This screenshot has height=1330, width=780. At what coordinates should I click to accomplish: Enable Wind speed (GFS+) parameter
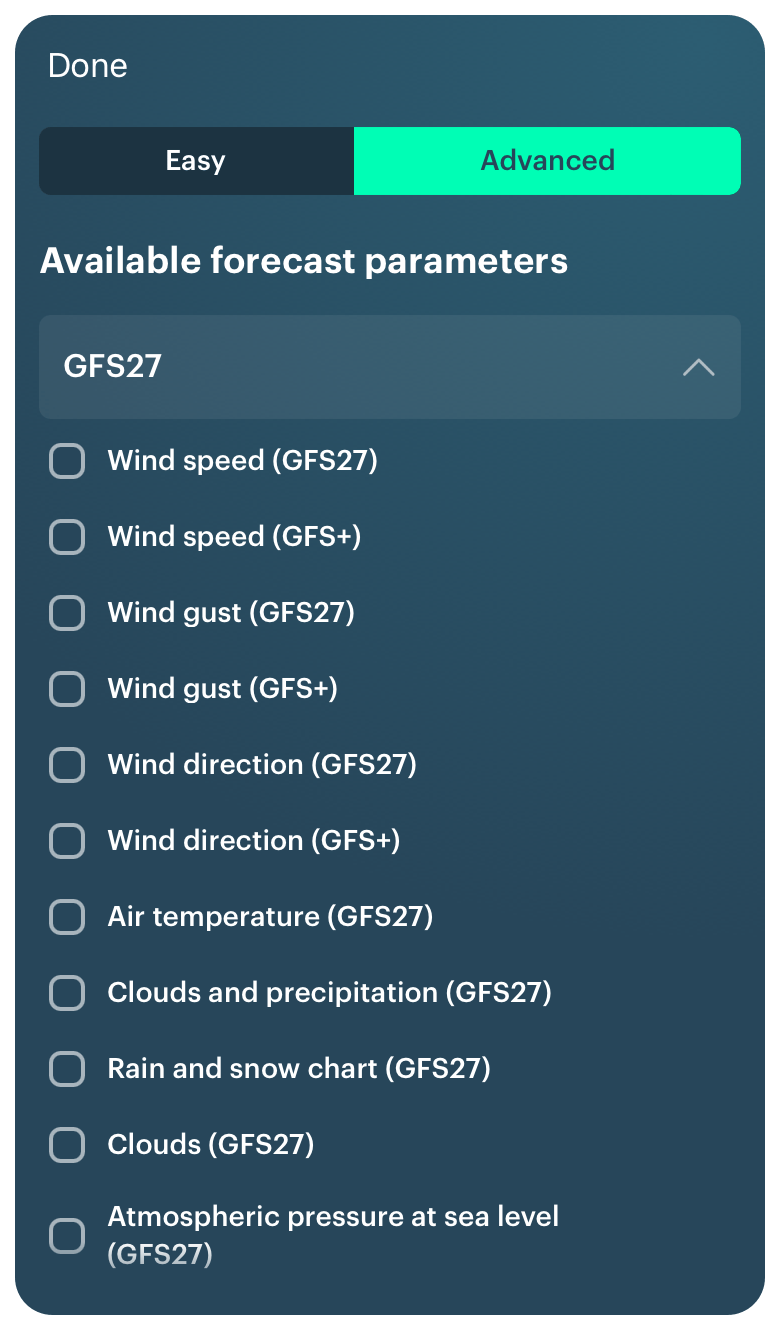click(x=67, y=537)
